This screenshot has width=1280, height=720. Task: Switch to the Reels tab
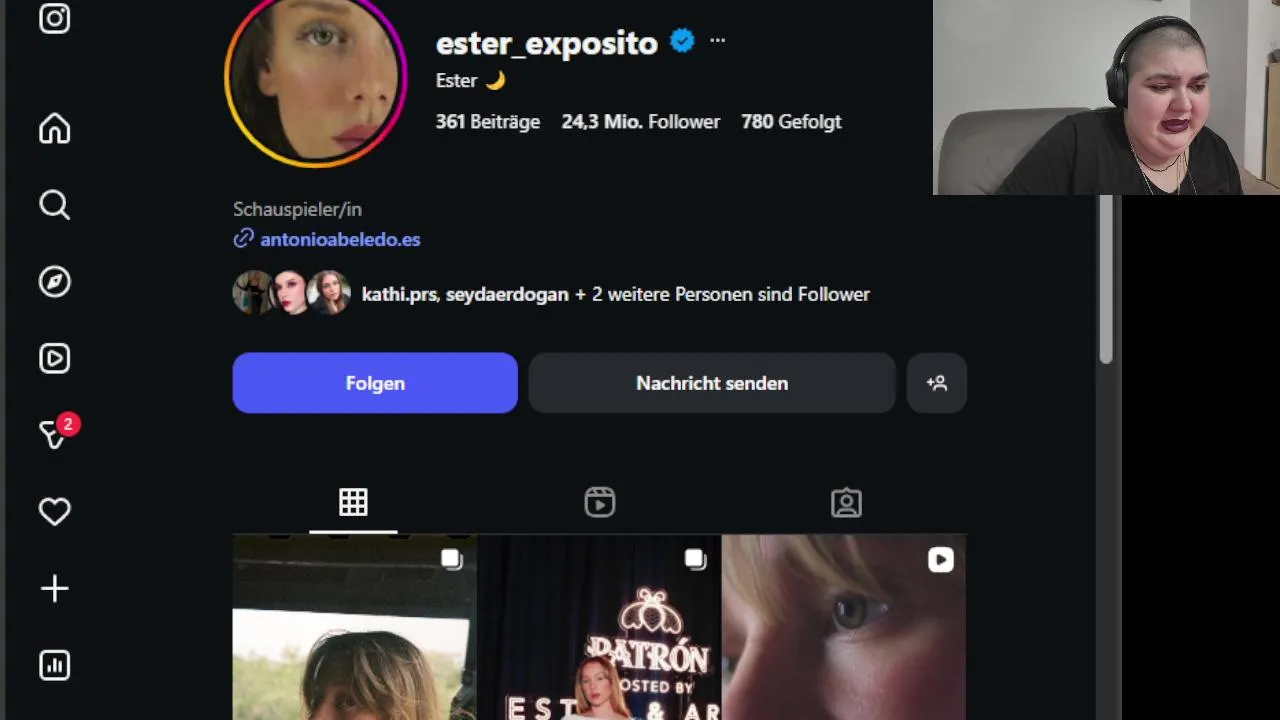point(599,502)
